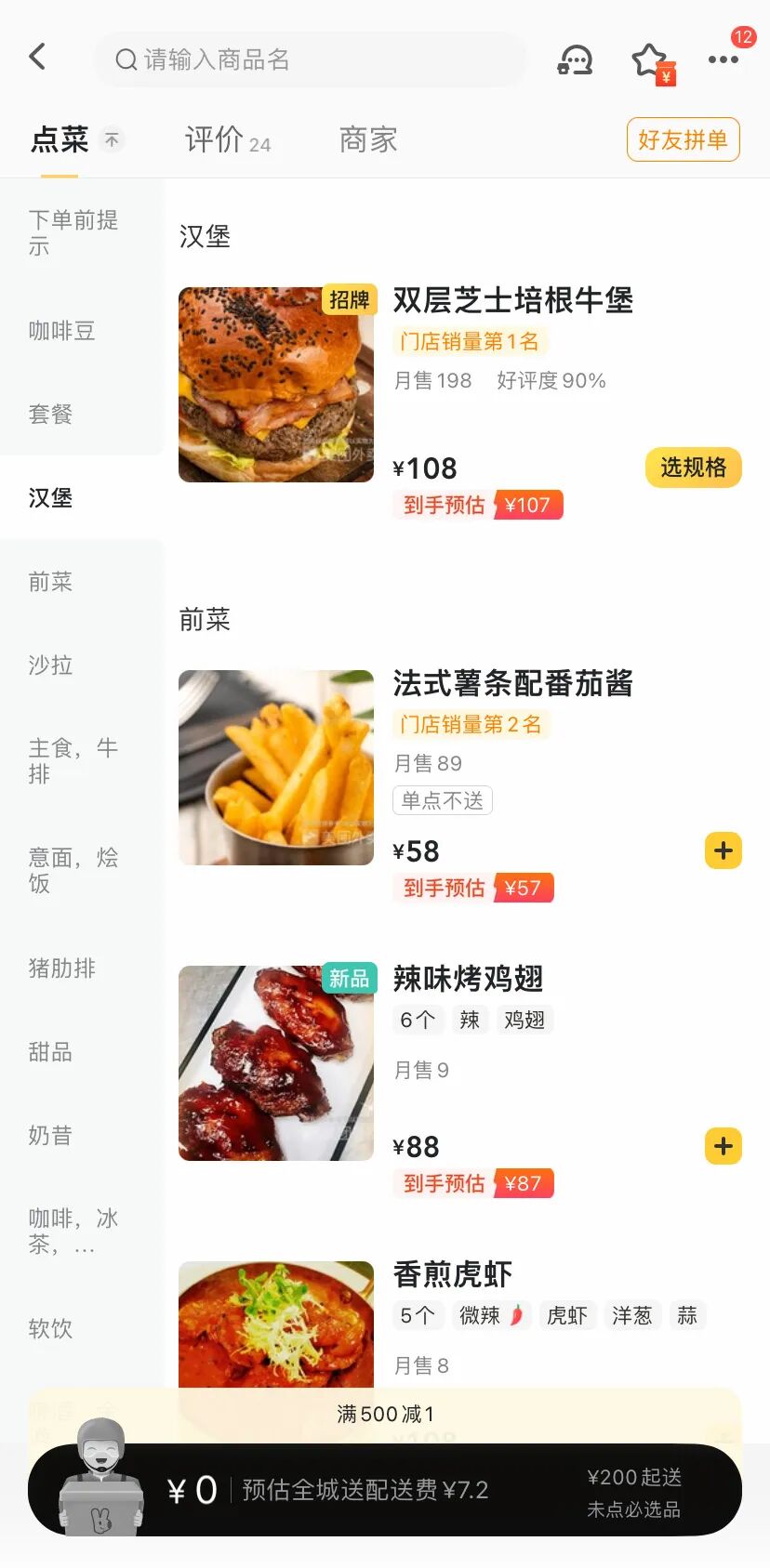Screen dimensions: 770x1568
Task: Go back to the previous page
Action: [37, 58]
